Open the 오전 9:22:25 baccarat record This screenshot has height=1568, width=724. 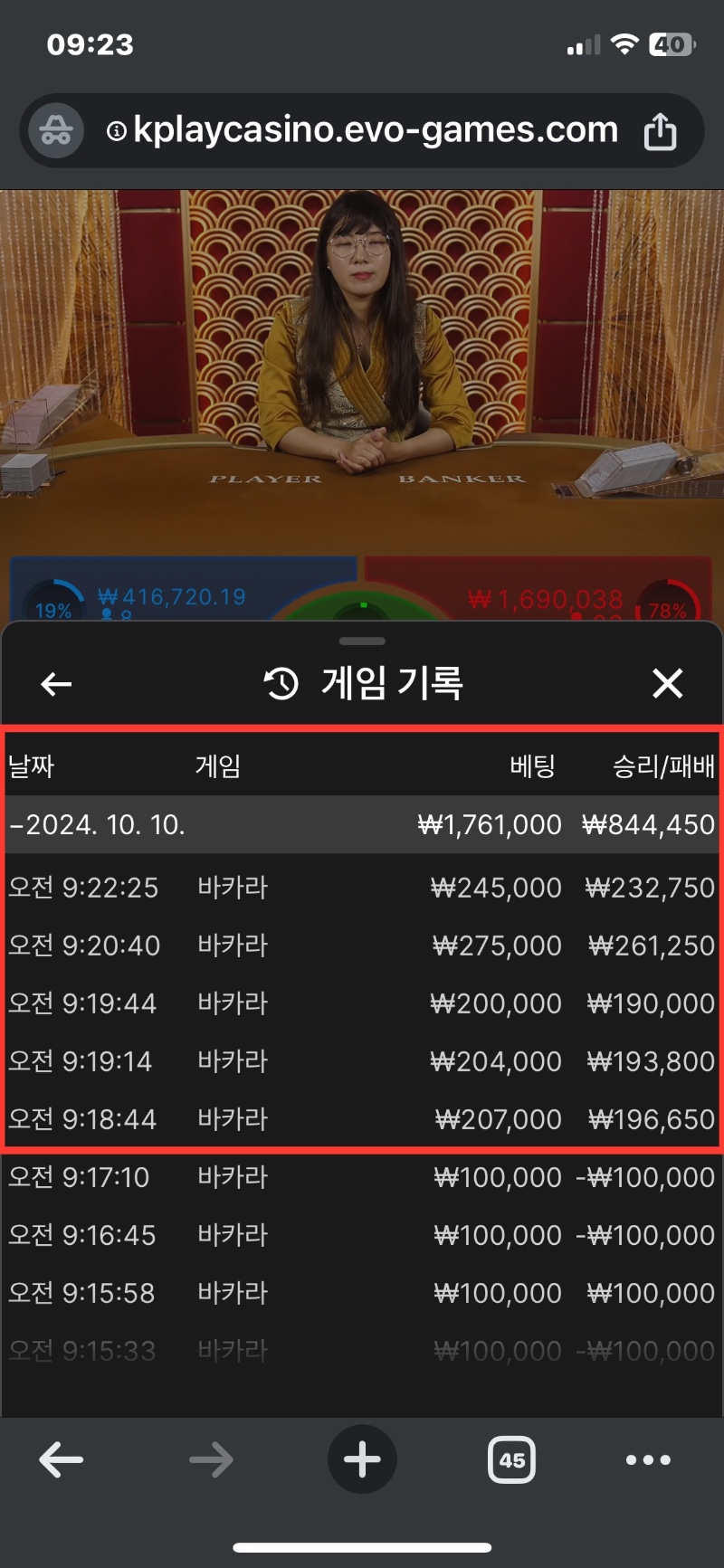(362, 887)
